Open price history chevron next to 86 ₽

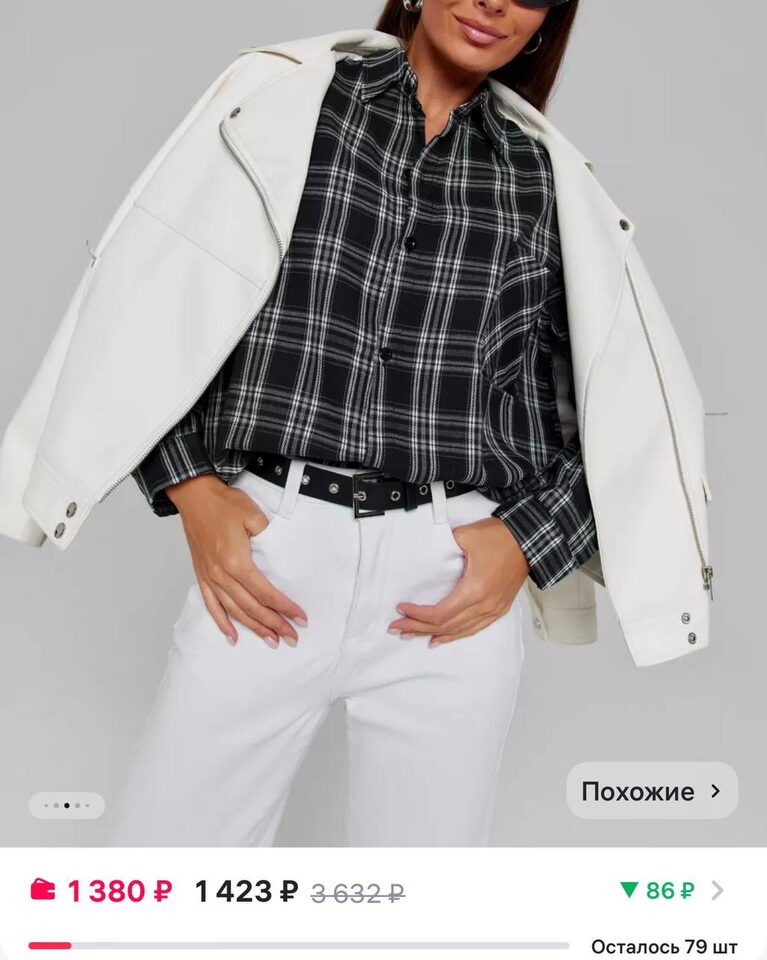click(x=717, y=890)
